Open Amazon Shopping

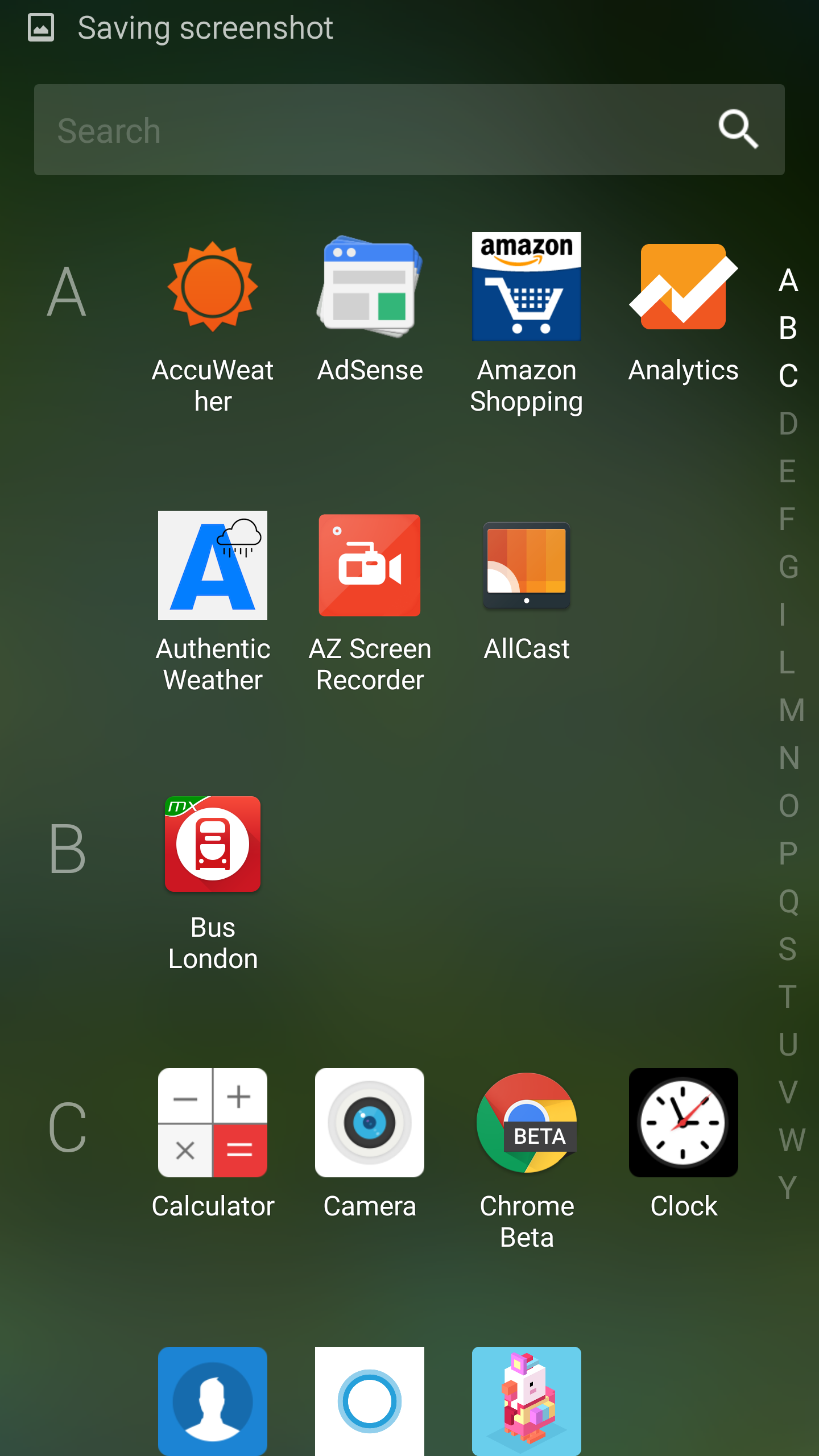[527, 287]
